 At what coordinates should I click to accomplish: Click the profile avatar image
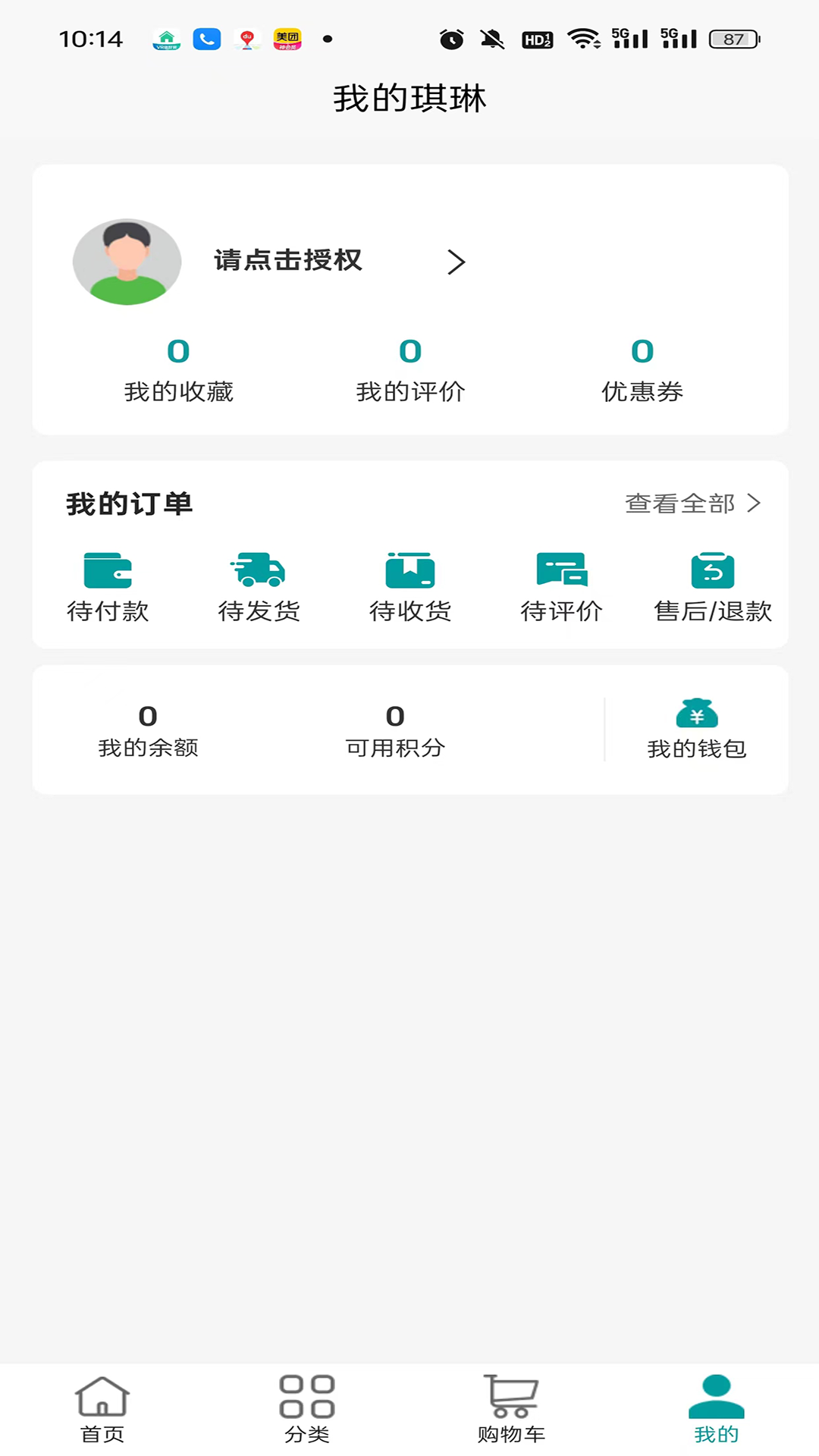coord(127,261)
